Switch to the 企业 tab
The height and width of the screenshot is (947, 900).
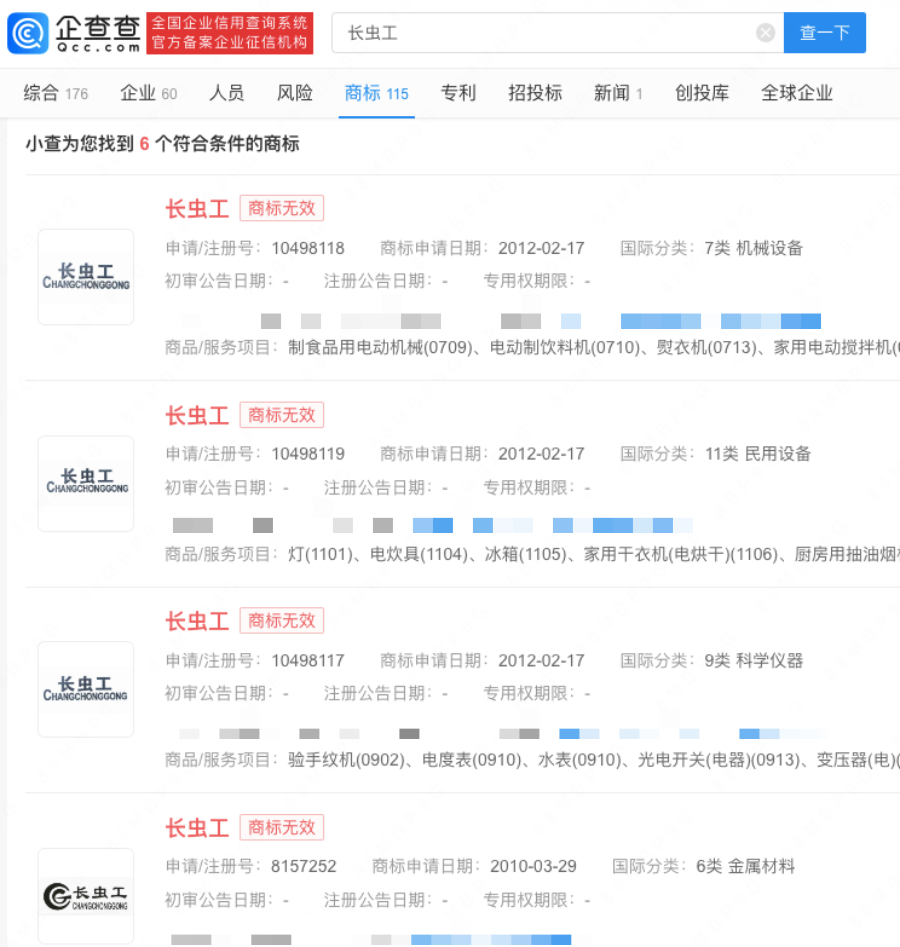coord(148,93)
